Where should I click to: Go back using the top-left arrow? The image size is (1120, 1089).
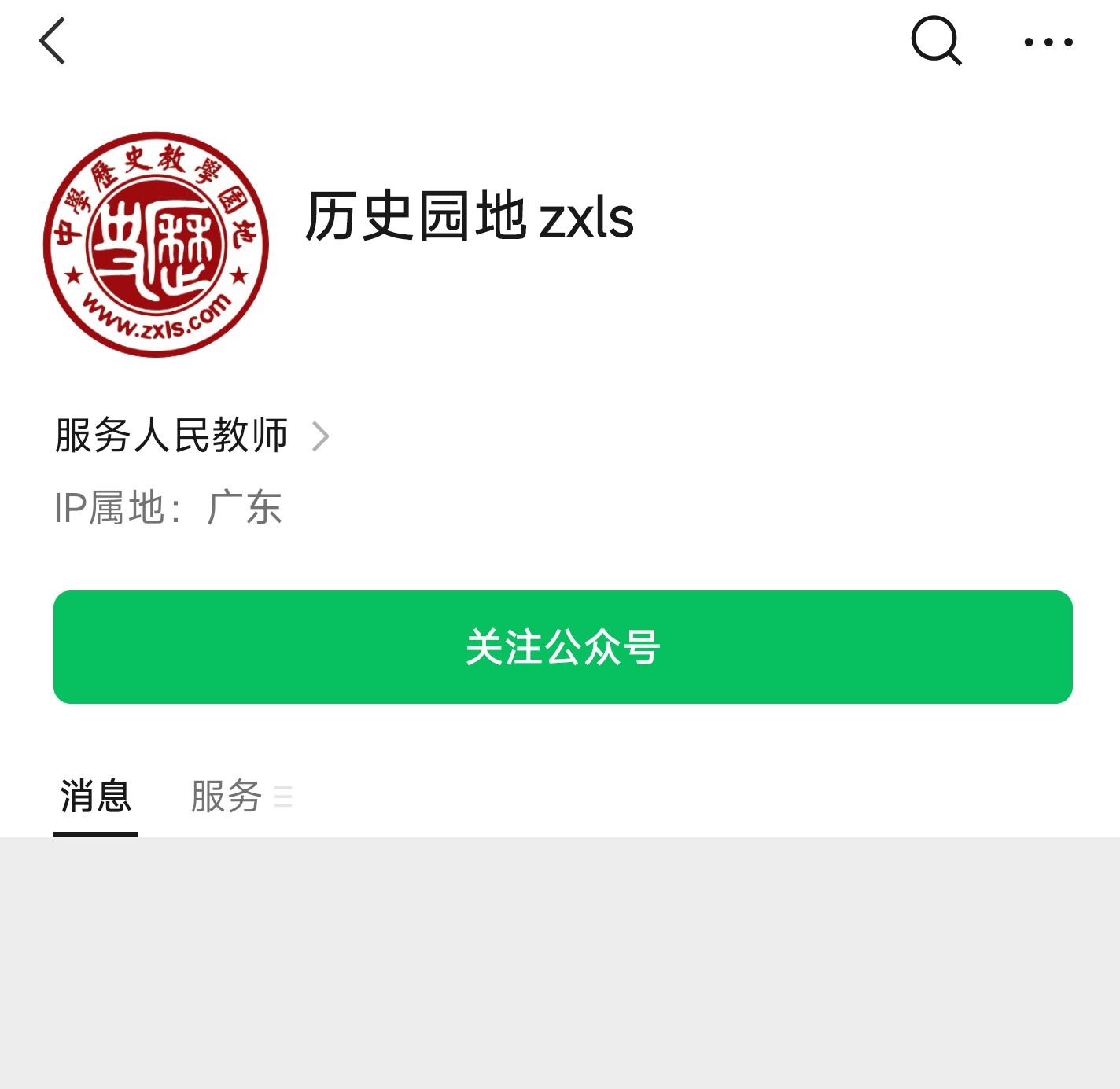(x=52, y=41)
